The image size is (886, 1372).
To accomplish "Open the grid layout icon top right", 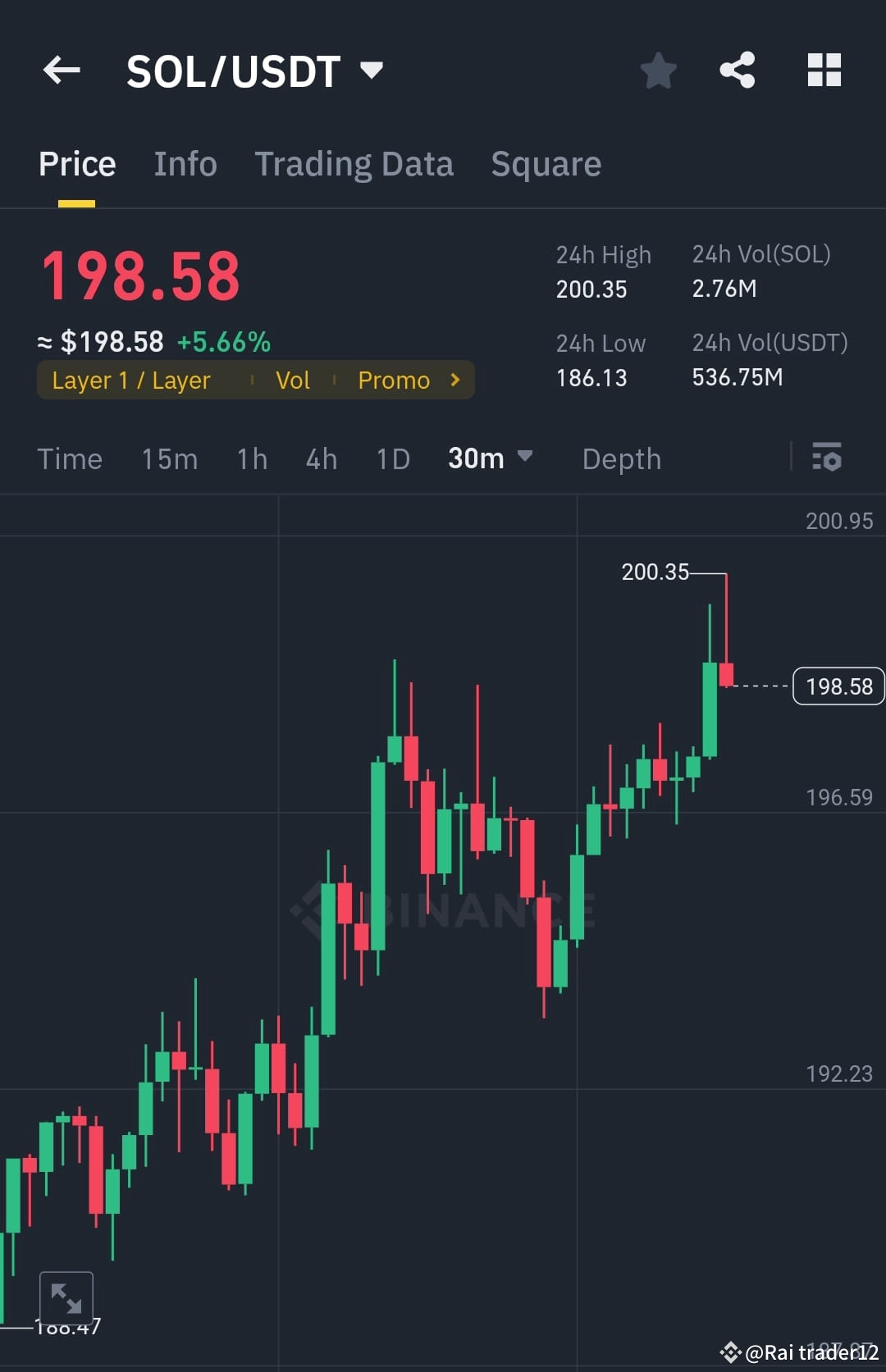I will coord(824,71).
